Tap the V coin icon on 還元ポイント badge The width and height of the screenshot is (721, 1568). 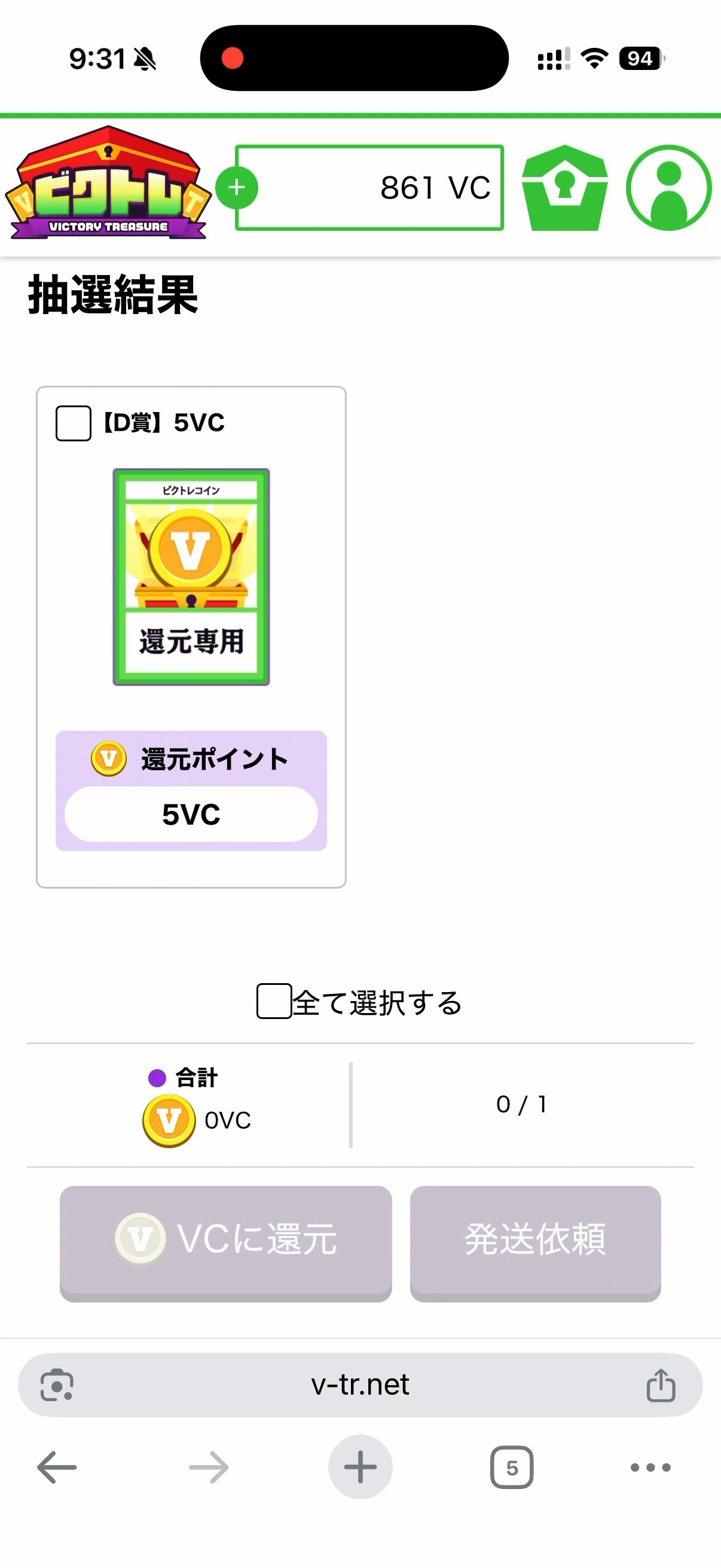tap(108, 758)
